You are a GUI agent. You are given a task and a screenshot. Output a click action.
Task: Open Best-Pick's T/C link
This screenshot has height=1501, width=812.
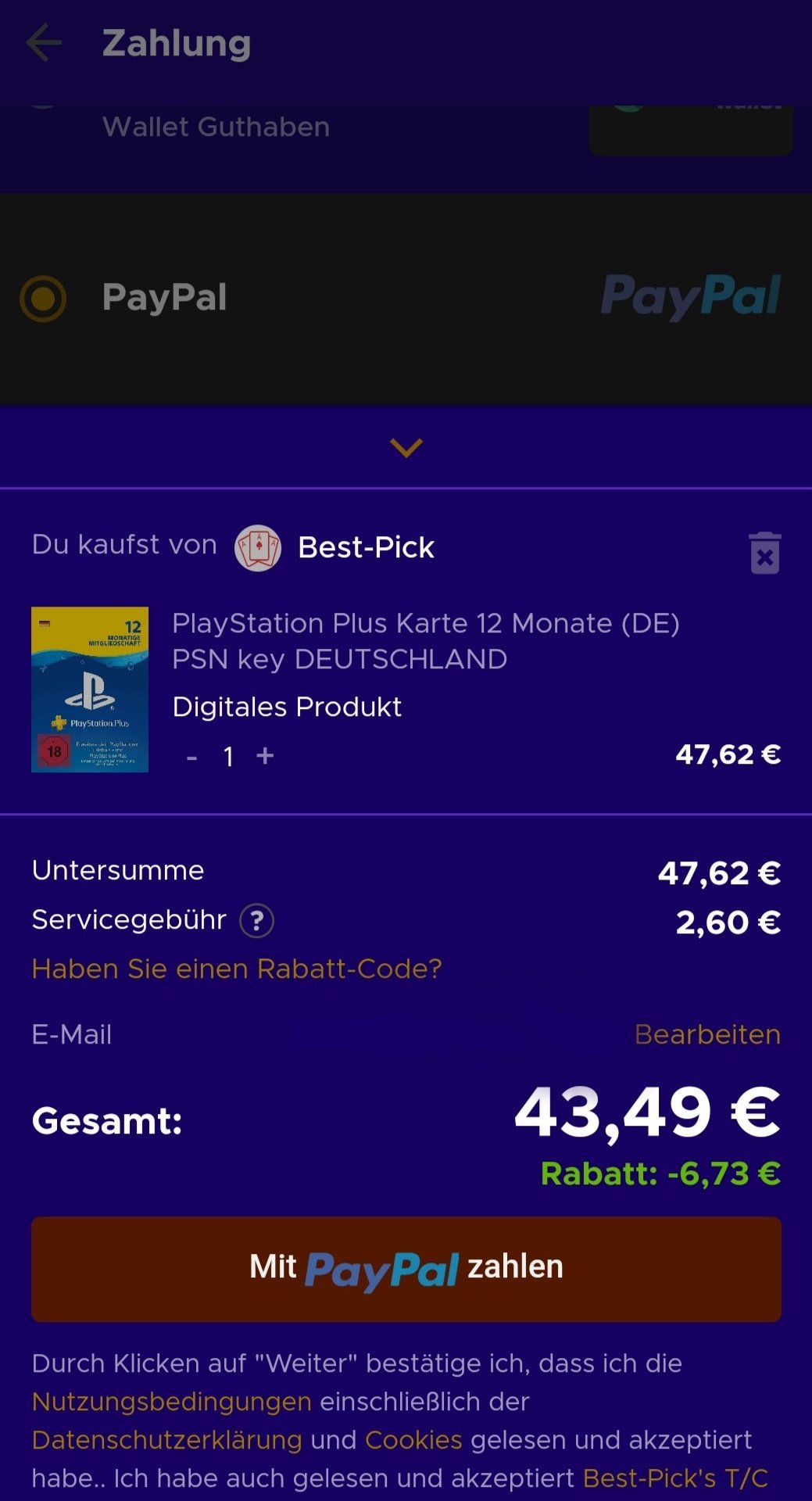(675, 1478)
